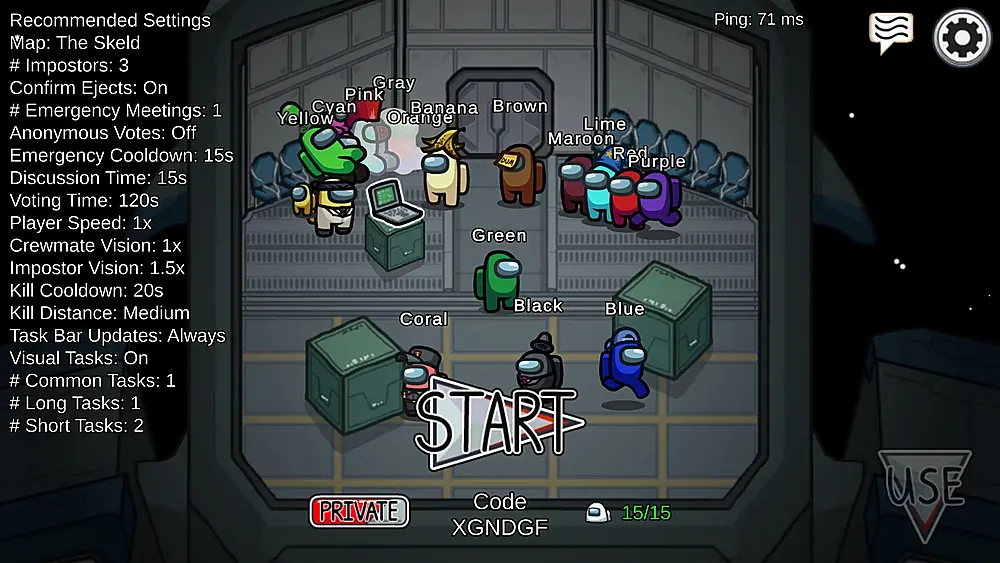This screenshot has width=1000, height=563.
Task: Open the settings gear
Action: [961, 38]
